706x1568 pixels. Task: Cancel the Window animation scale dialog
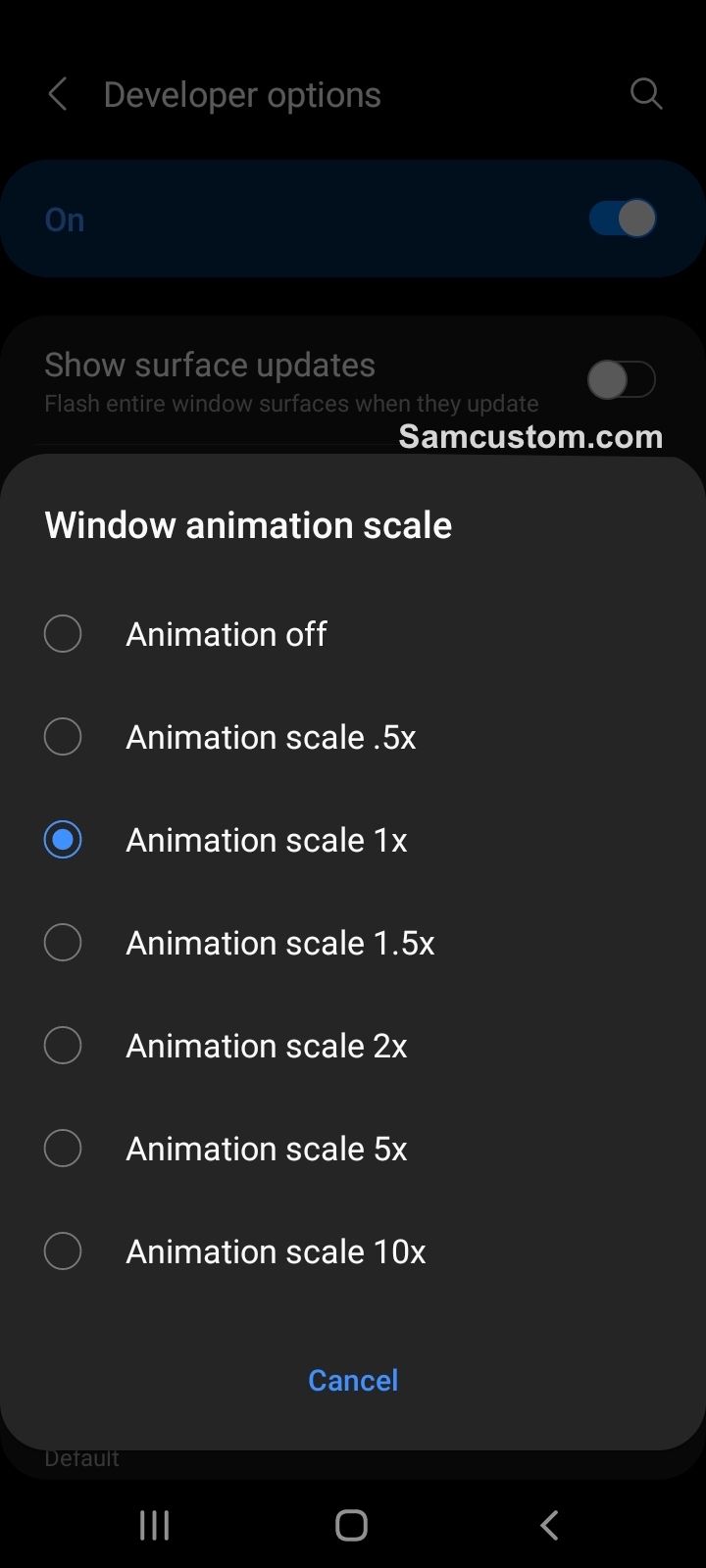pos(353,1380)
